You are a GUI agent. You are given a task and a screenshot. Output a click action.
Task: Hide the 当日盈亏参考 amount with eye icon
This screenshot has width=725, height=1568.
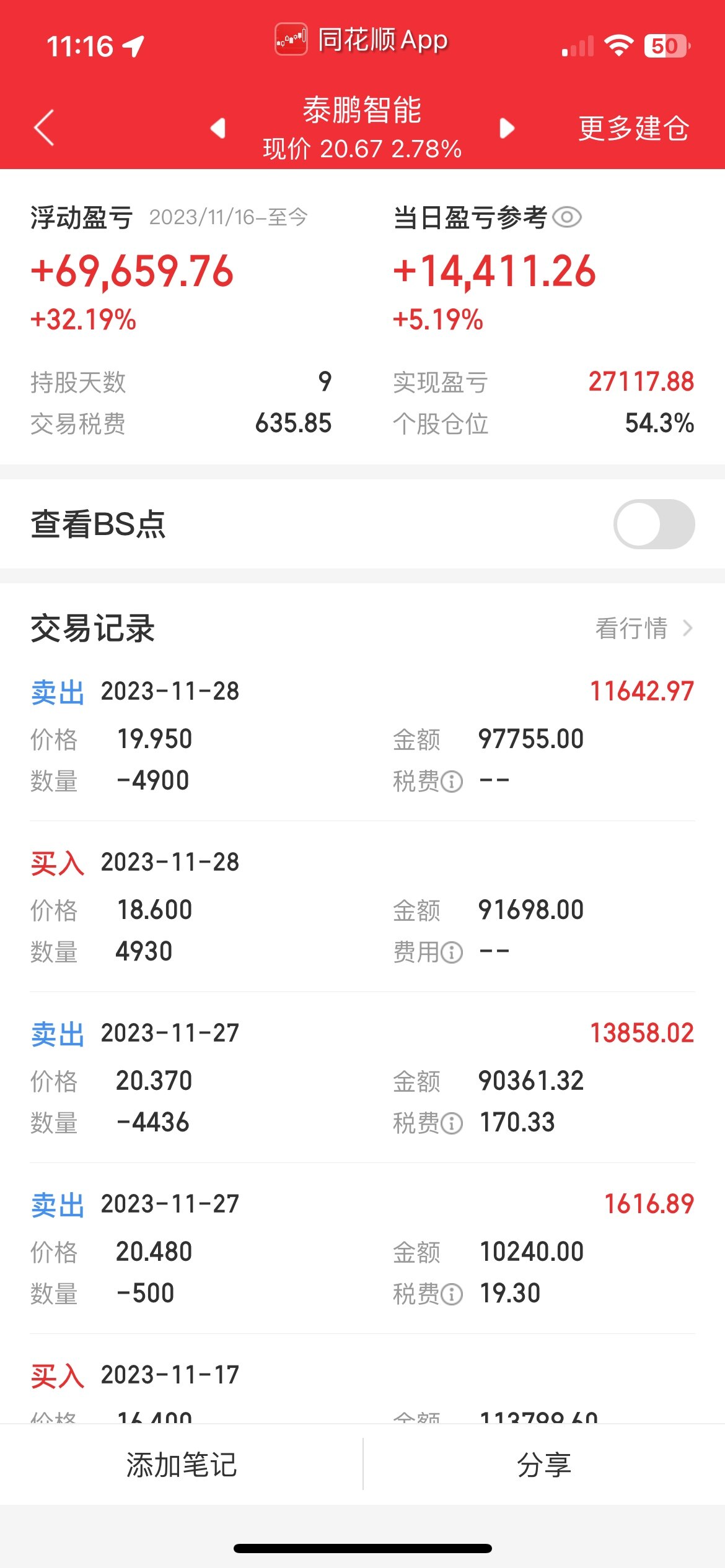566,217
